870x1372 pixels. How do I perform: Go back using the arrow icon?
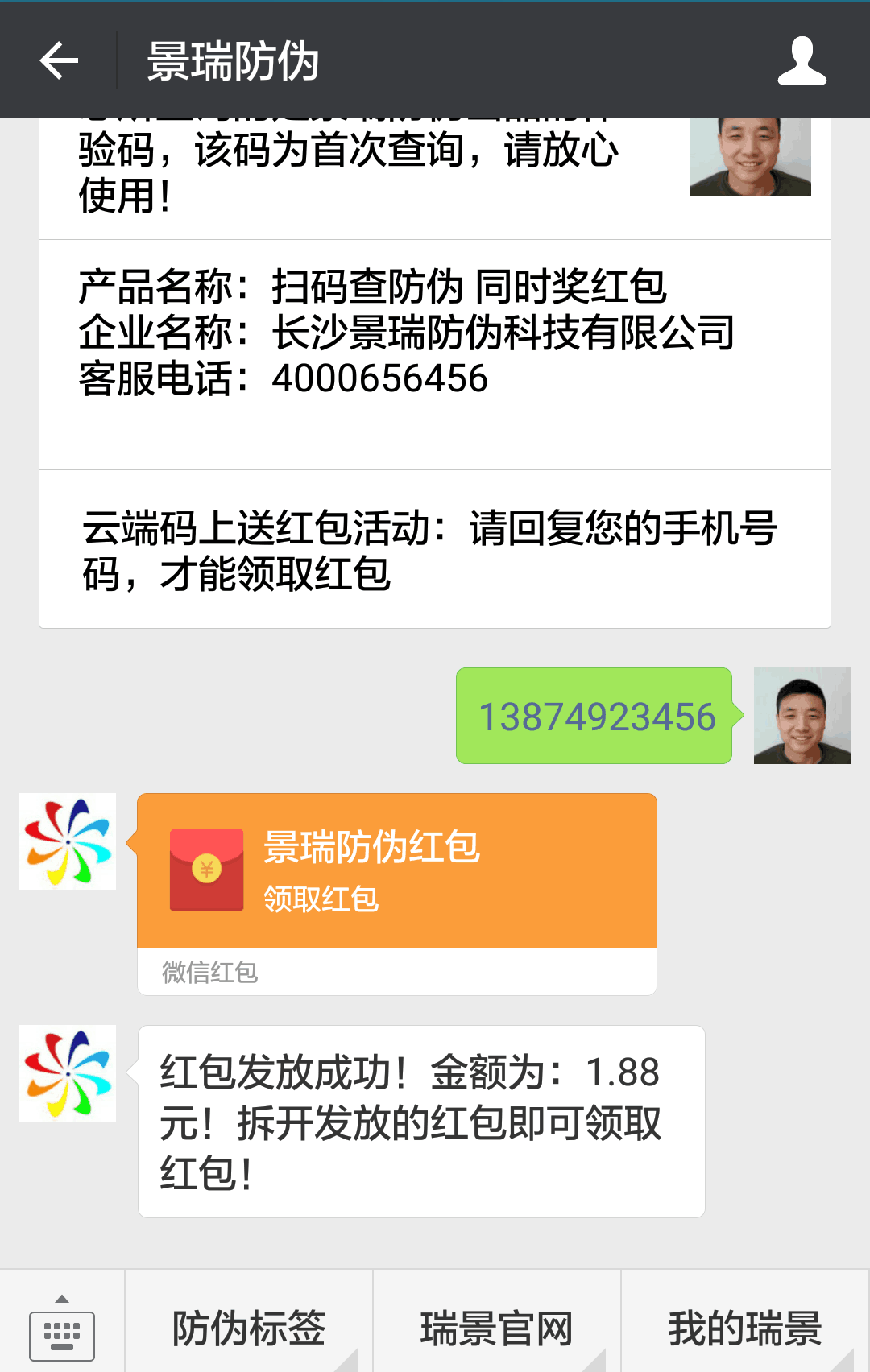(59, 60)
